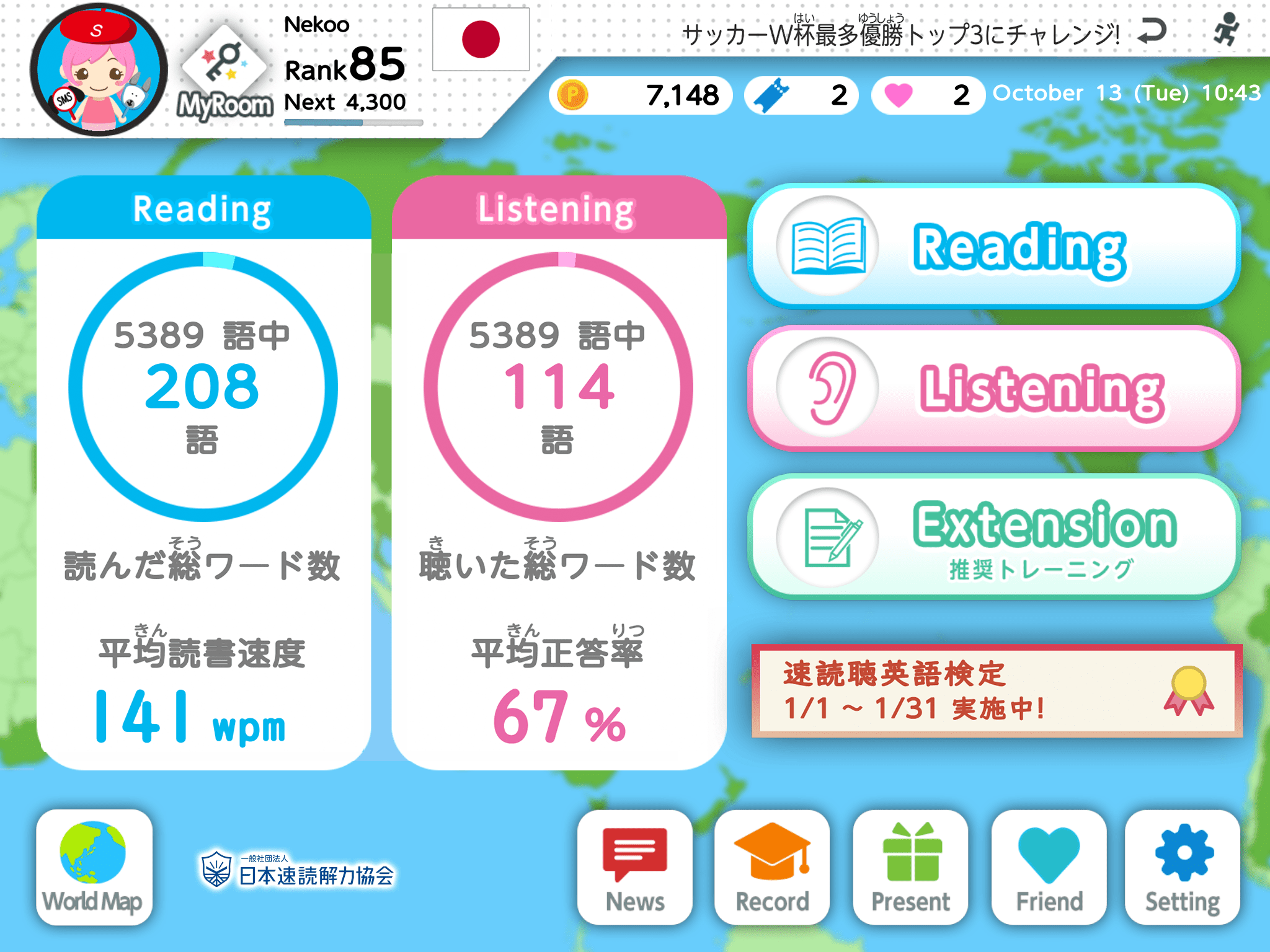The width and height of the screenshot is (1270, 952).
Task: Tap the Nekoo avatar picture
Action: 99,69
